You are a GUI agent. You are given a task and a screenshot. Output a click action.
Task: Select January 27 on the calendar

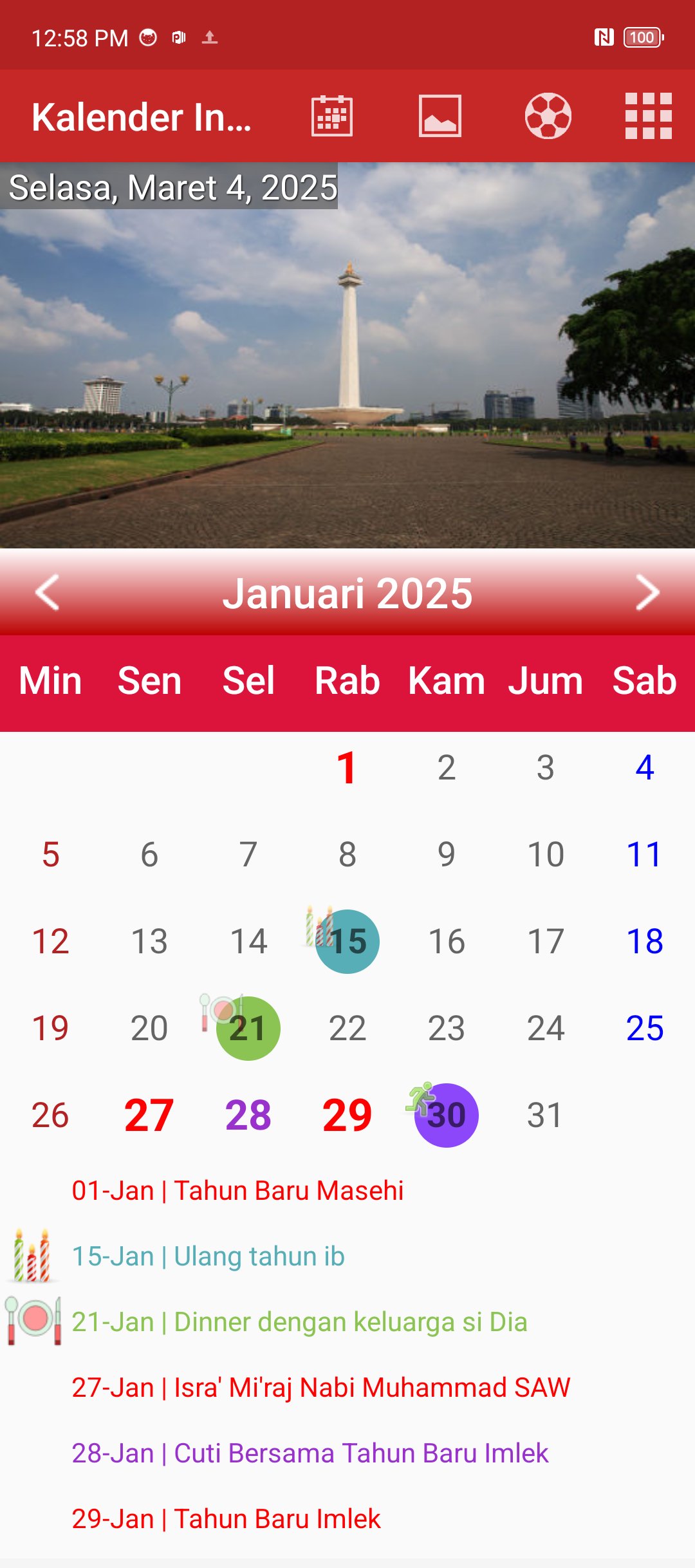[x=149, y=1115]
